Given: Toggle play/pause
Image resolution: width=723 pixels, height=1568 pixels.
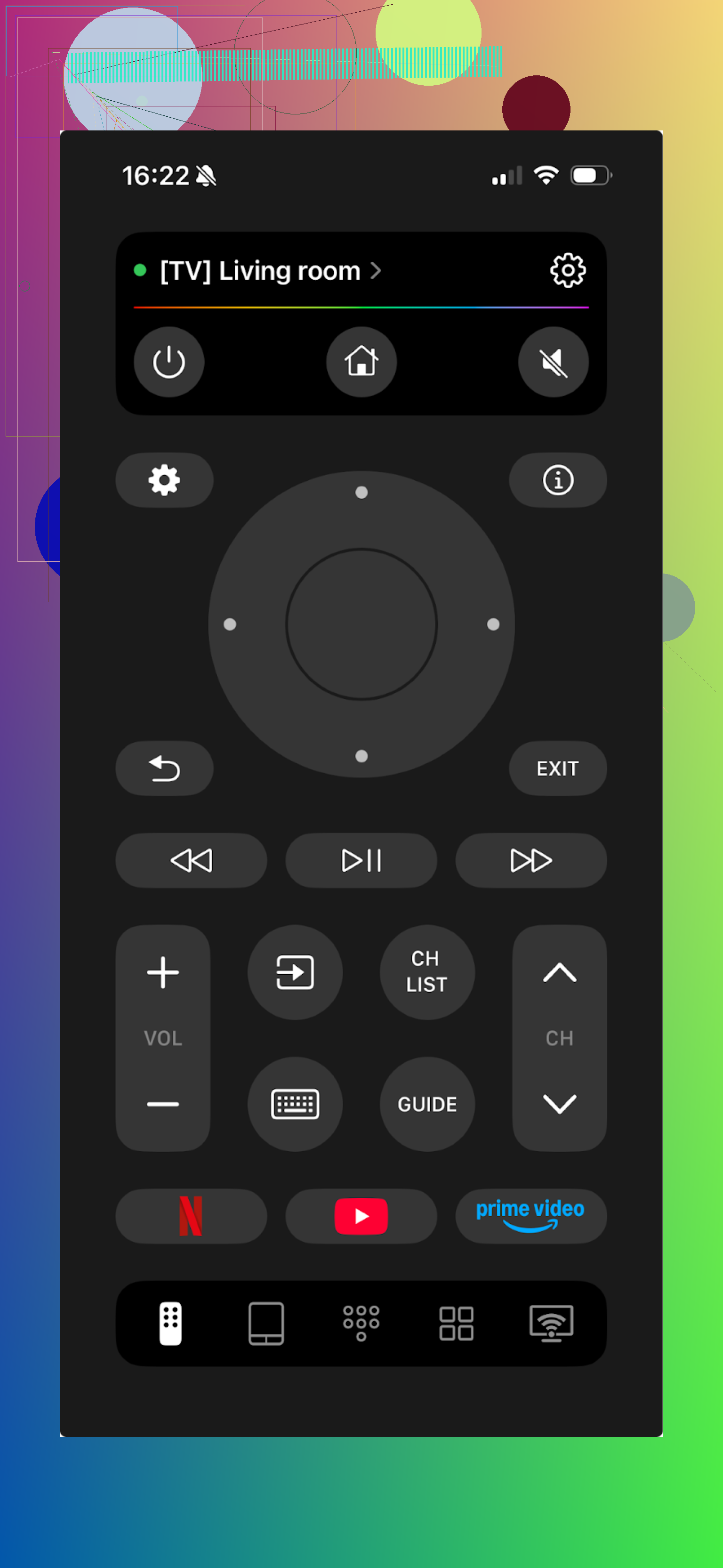Looking at the screenshot, I should pyautogui.click(x=361, y=860).
